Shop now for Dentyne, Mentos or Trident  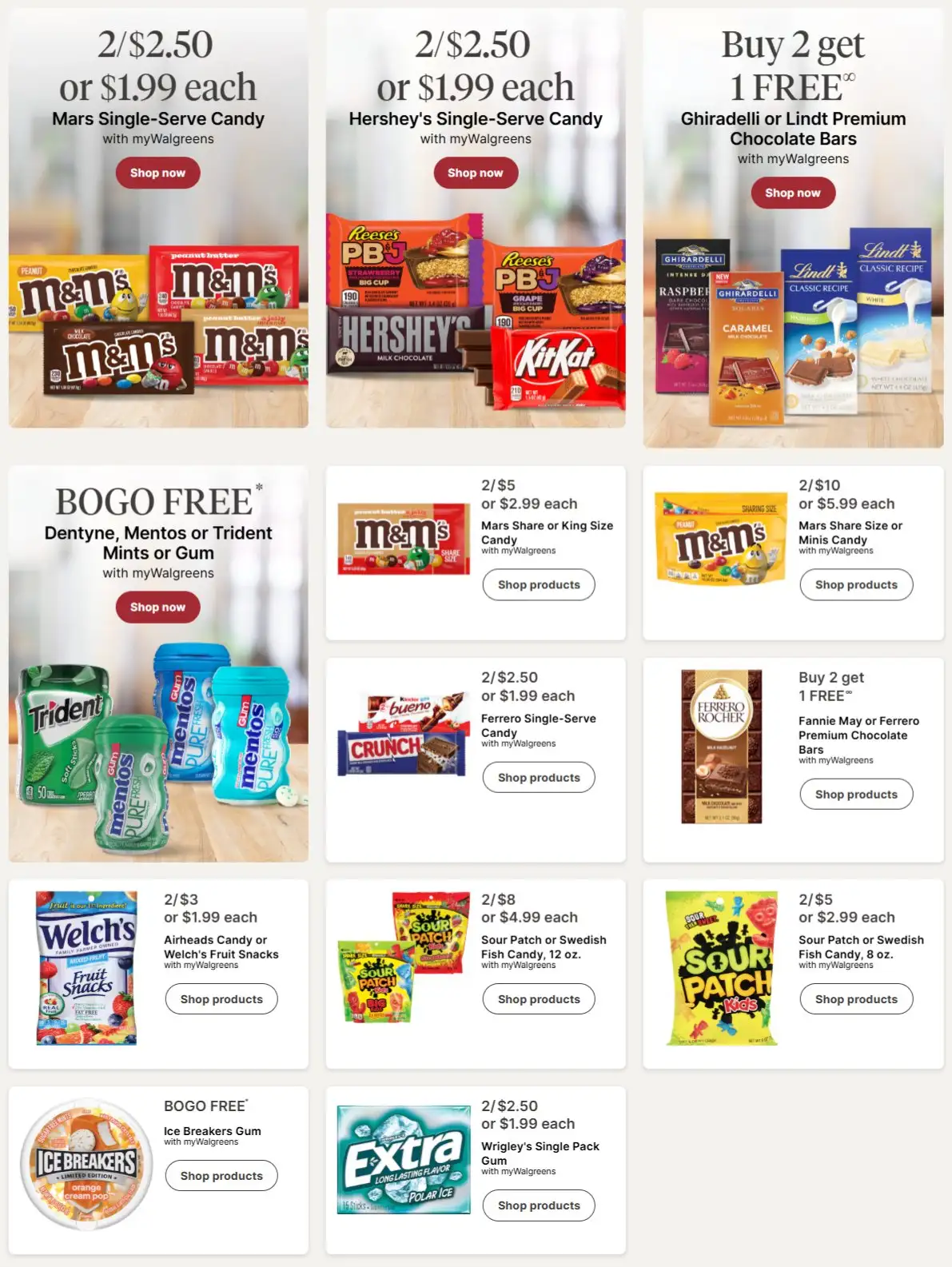pyautogui.click(x=157, y=607)
